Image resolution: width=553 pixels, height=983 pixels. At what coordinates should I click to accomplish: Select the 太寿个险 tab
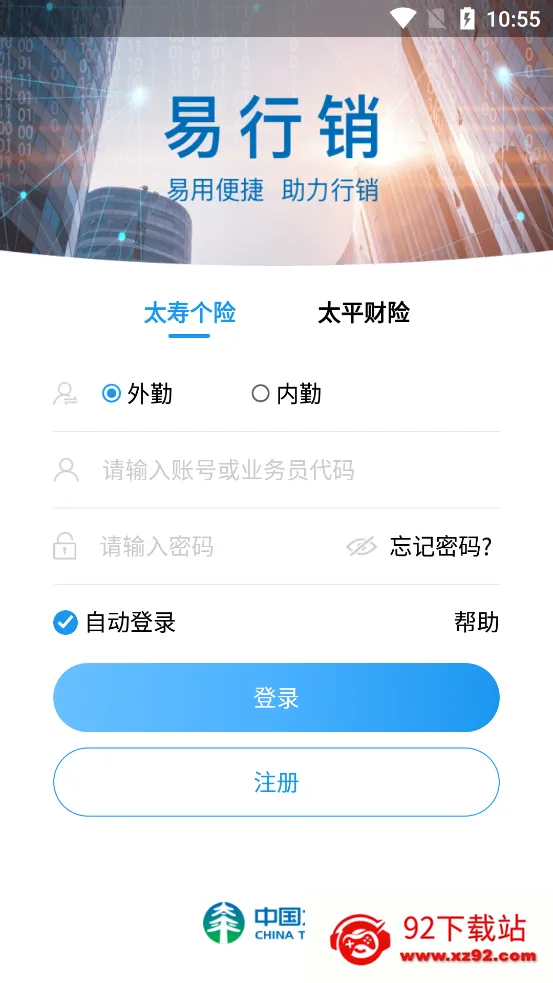point(189,313)
